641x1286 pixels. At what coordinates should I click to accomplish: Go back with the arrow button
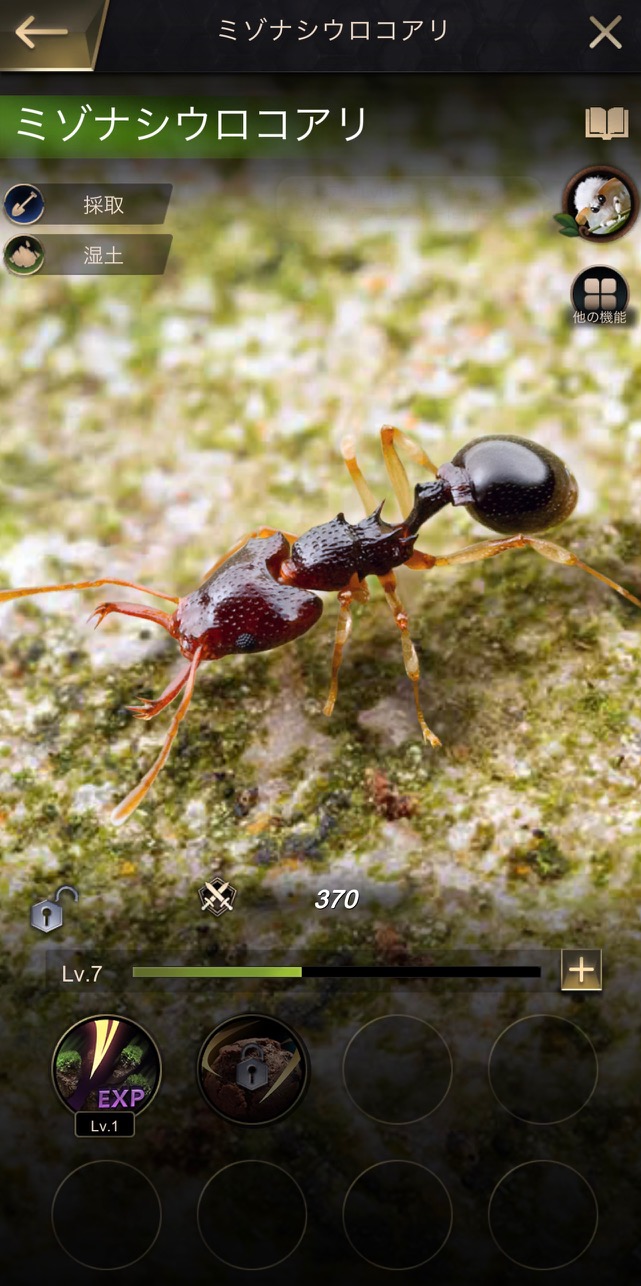[x=42, y=32]
